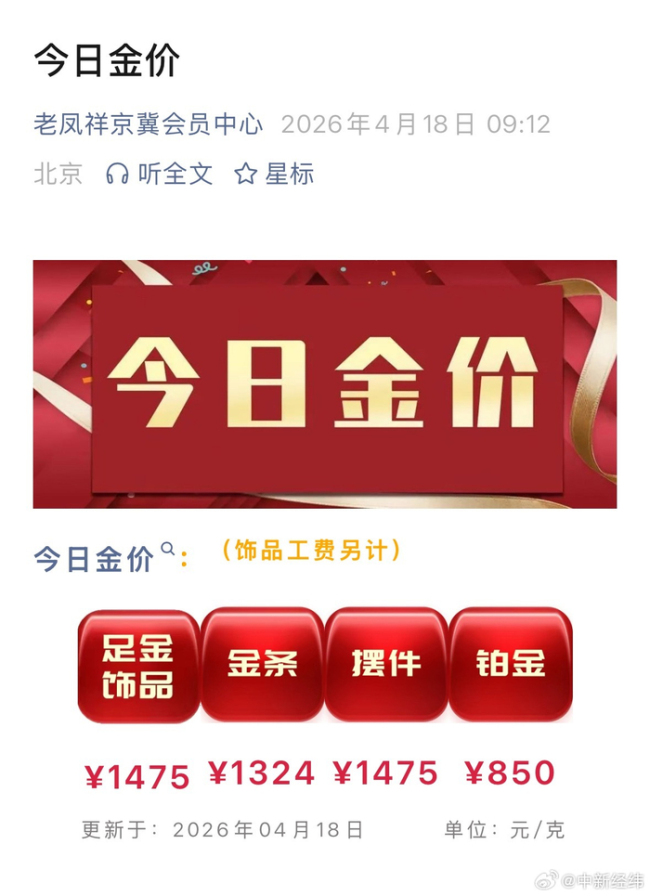Listen to the full article with 听全文
This screenshot has width=650, height=896.
click(160, 174)
